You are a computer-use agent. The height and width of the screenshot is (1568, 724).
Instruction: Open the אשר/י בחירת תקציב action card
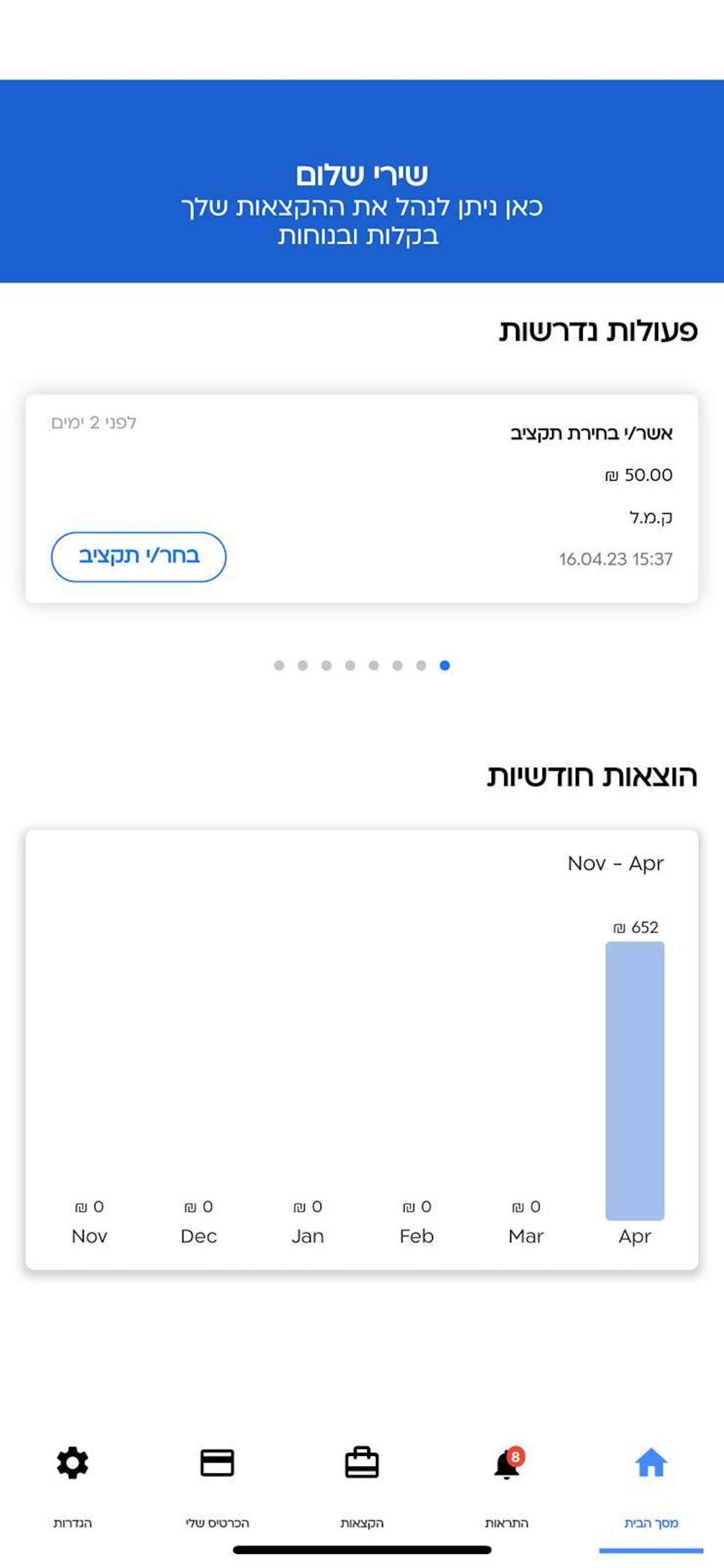pos(362,499)
